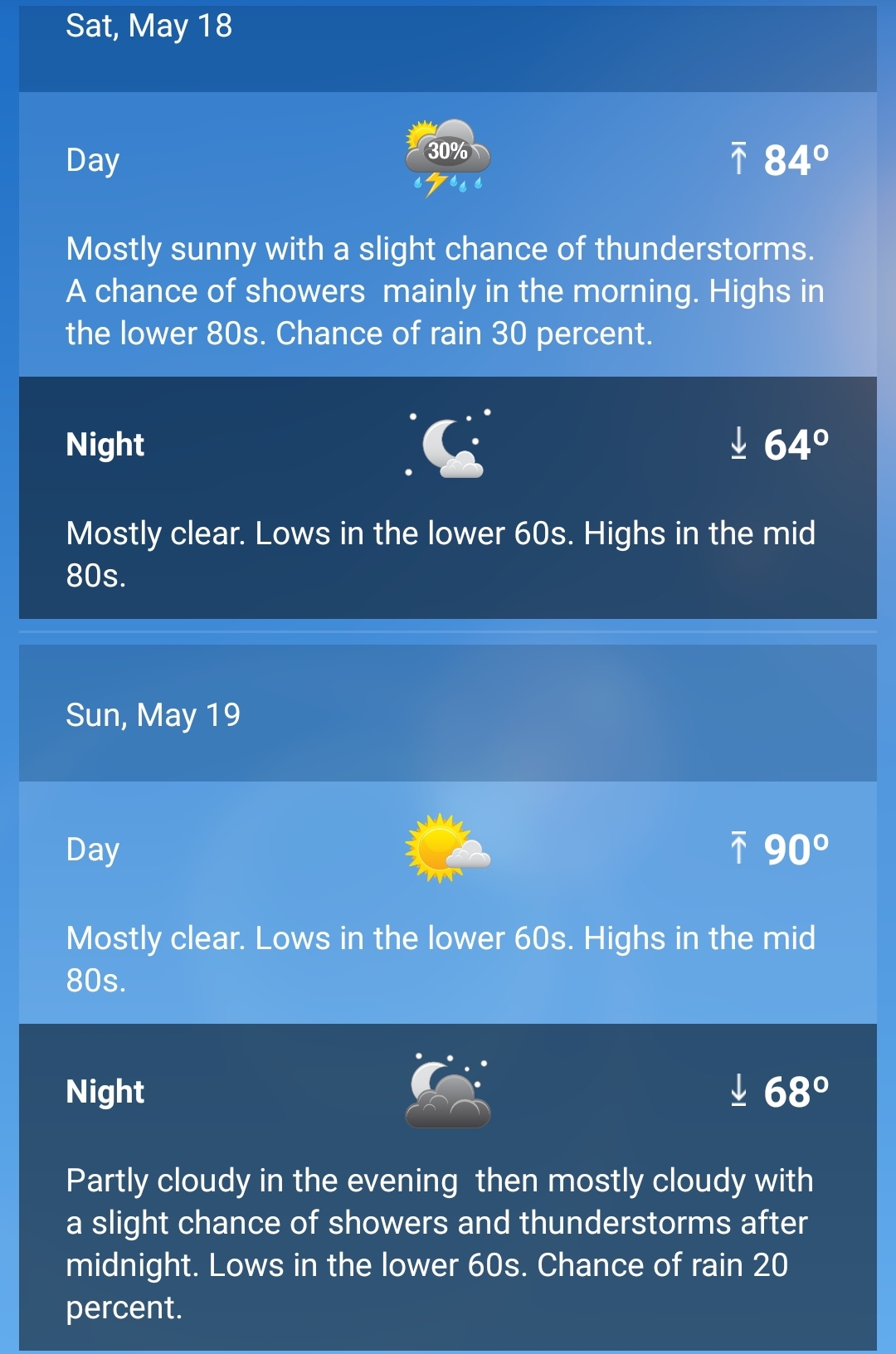Expand the Sun, May 19 forecast section

point(153,714)
